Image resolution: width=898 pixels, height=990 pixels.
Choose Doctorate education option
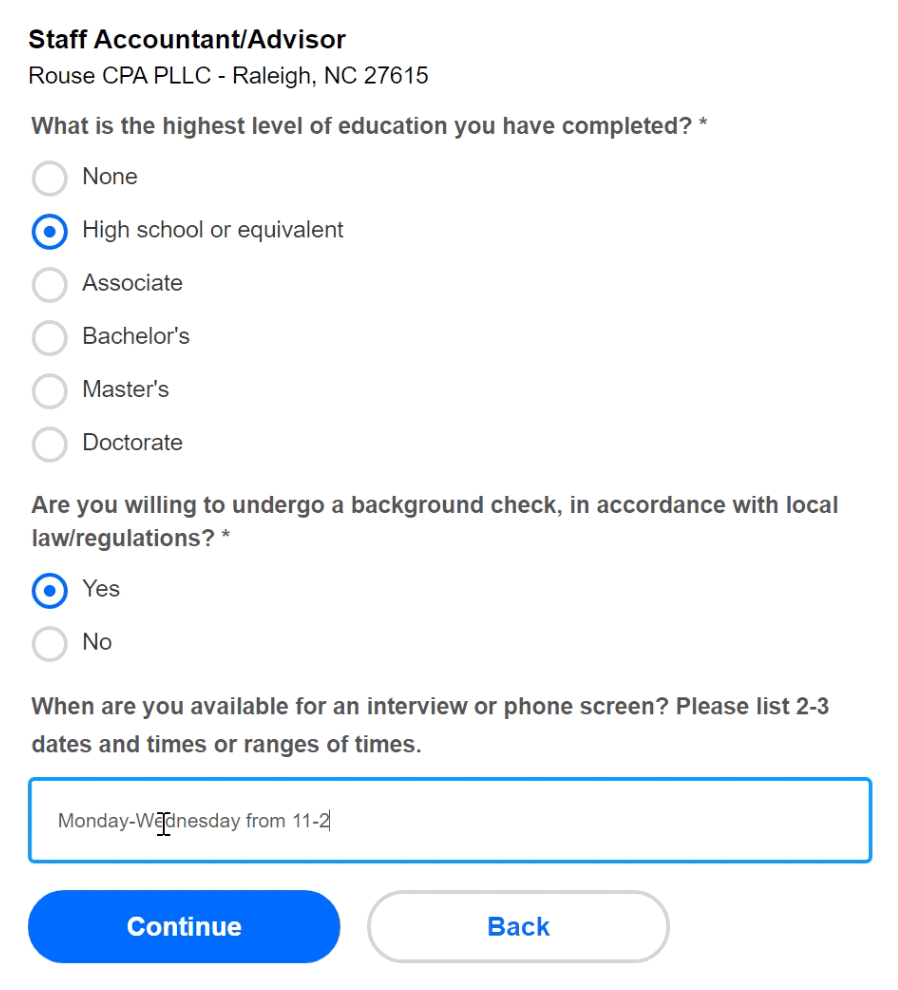50,444
